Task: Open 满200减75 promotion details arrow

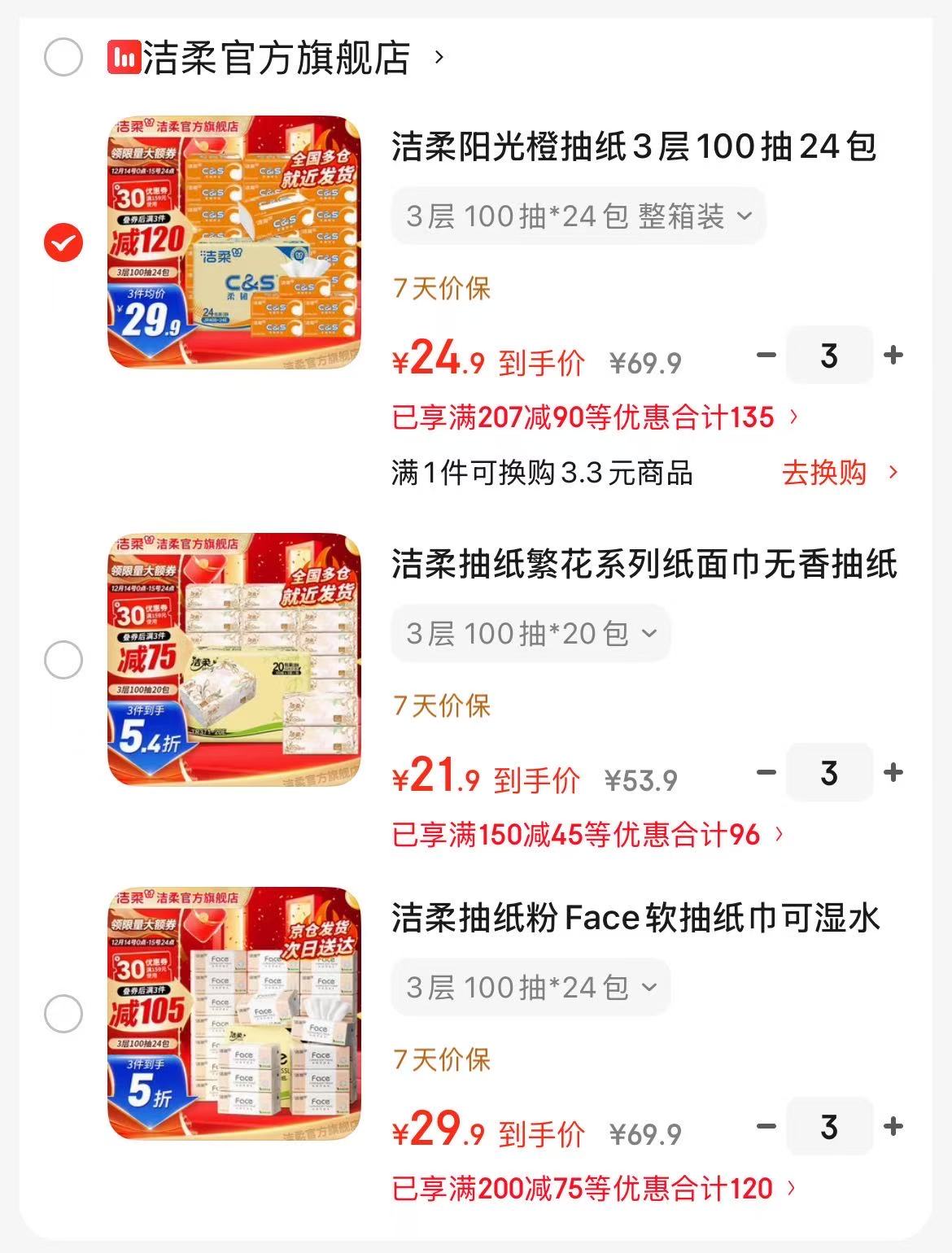Action: 790,1190
